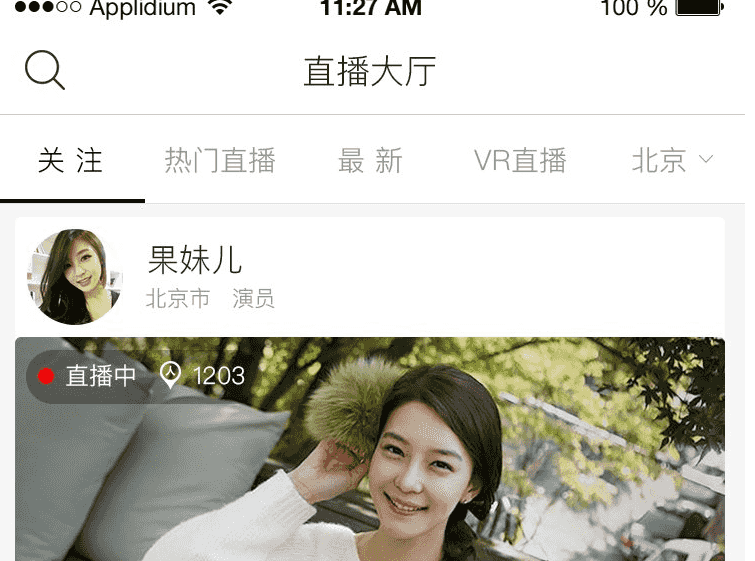The width and height of the screenshot is (755, 561).
Task: Open the VR直播 tab
Action: 520,161
